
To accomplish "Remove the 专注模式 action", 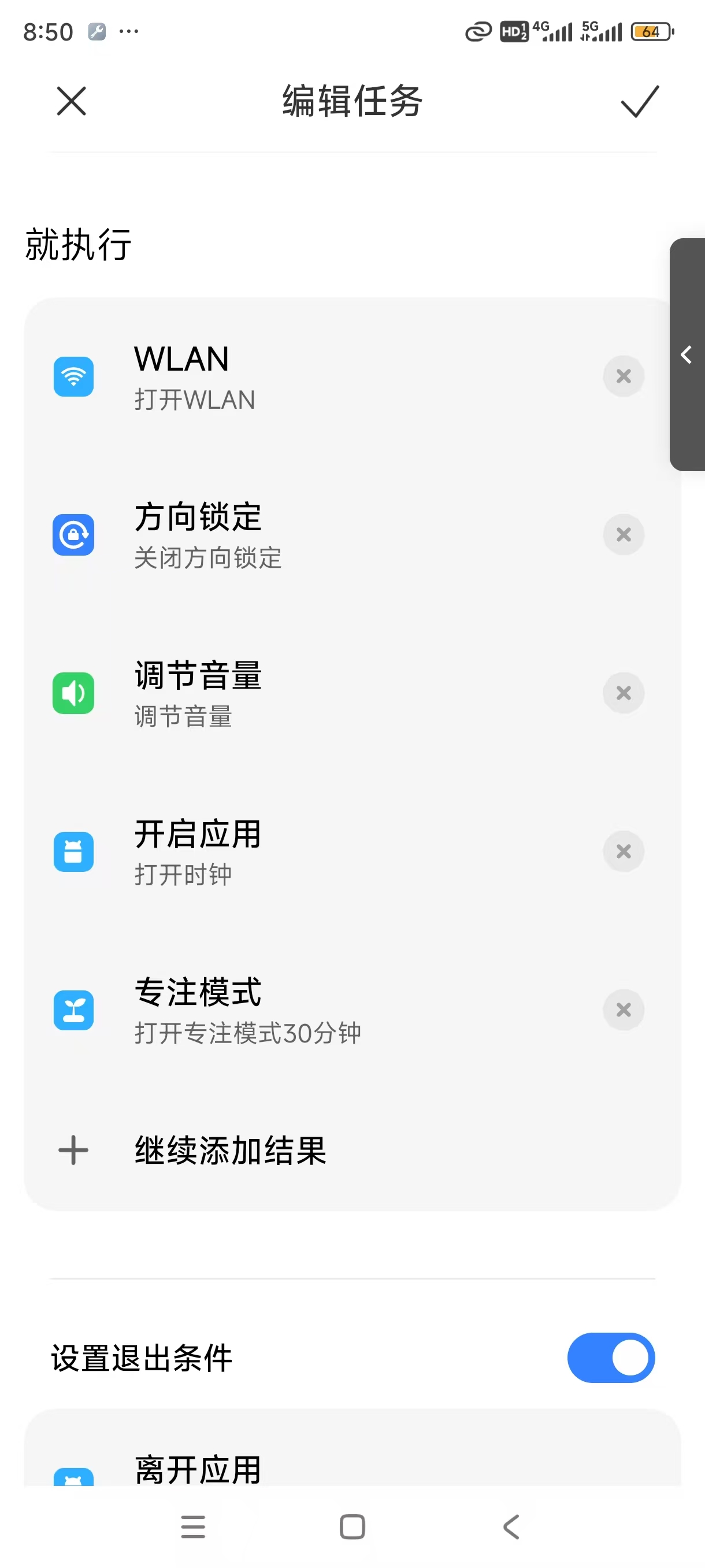I will (x=623, y=1011).
